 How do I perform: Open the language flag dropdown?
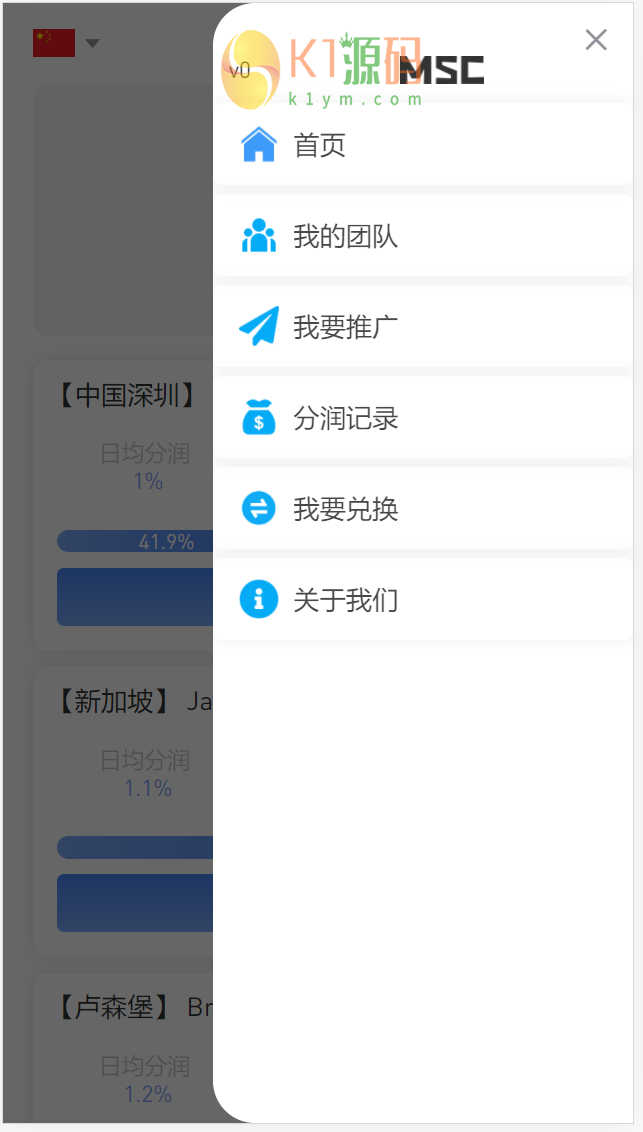pos(66,43)
